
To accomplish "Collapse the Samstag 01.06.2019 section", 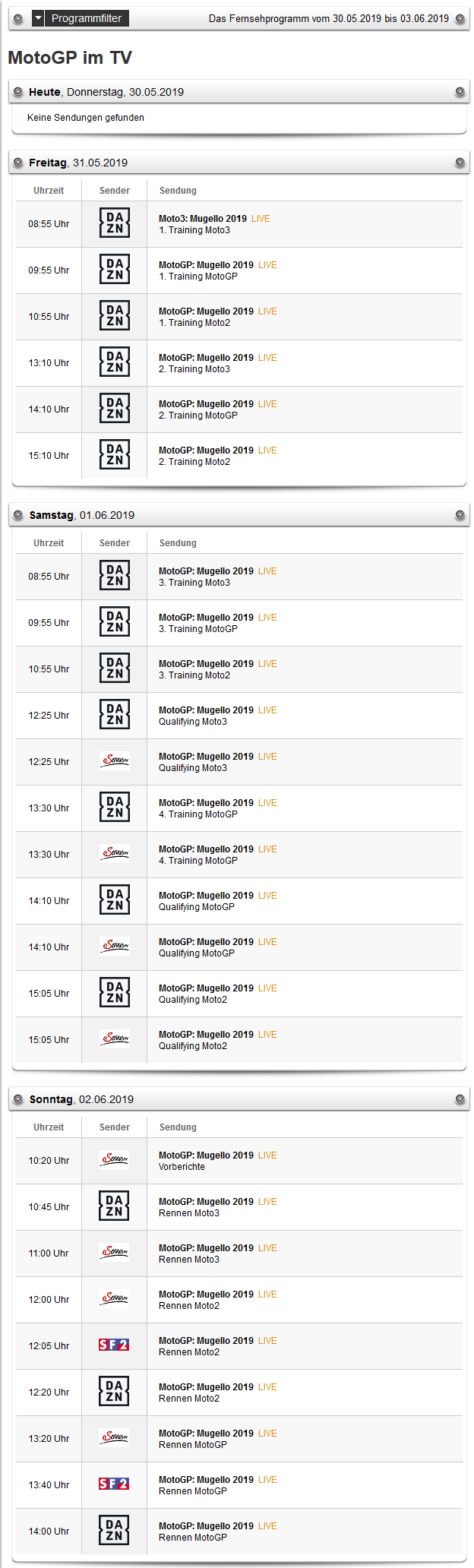I will tap(460, 515).
